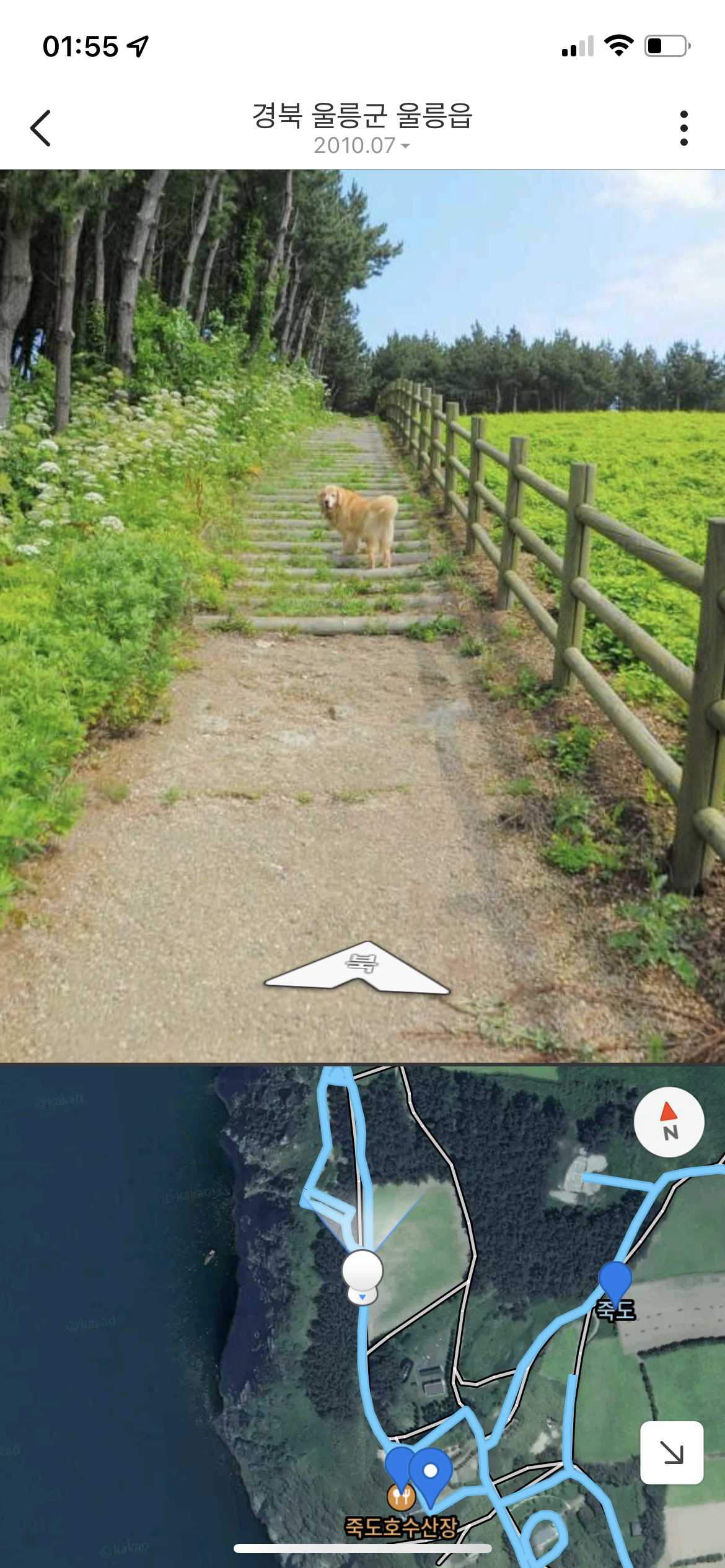The width and height of the screenshot is (725, 1568).
Task: Open the 2010.07 capture date dropdown
Action: click(x=362, y=146)
